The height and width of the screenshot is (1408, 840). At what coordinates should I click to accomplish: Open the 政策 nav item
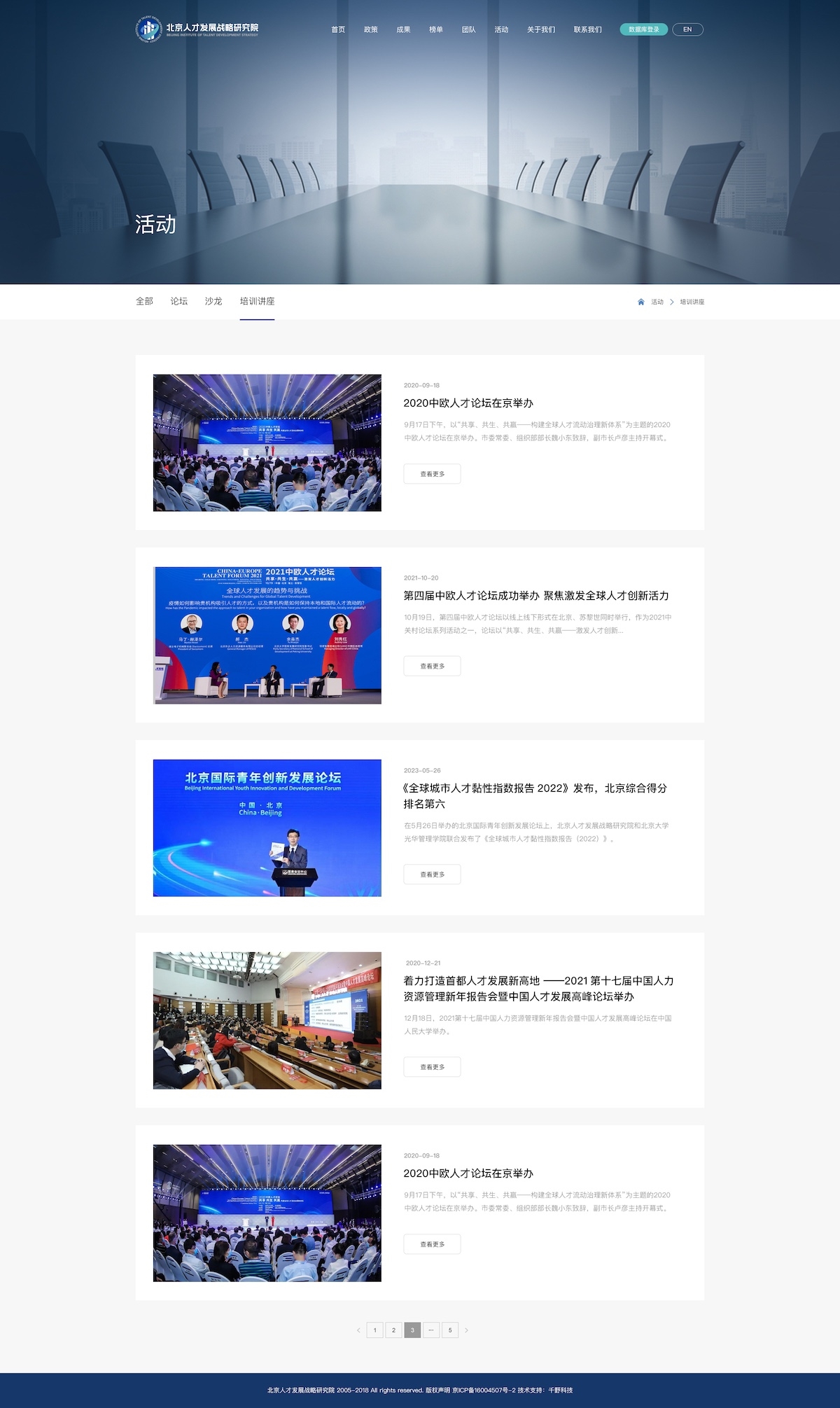[371, 29]
